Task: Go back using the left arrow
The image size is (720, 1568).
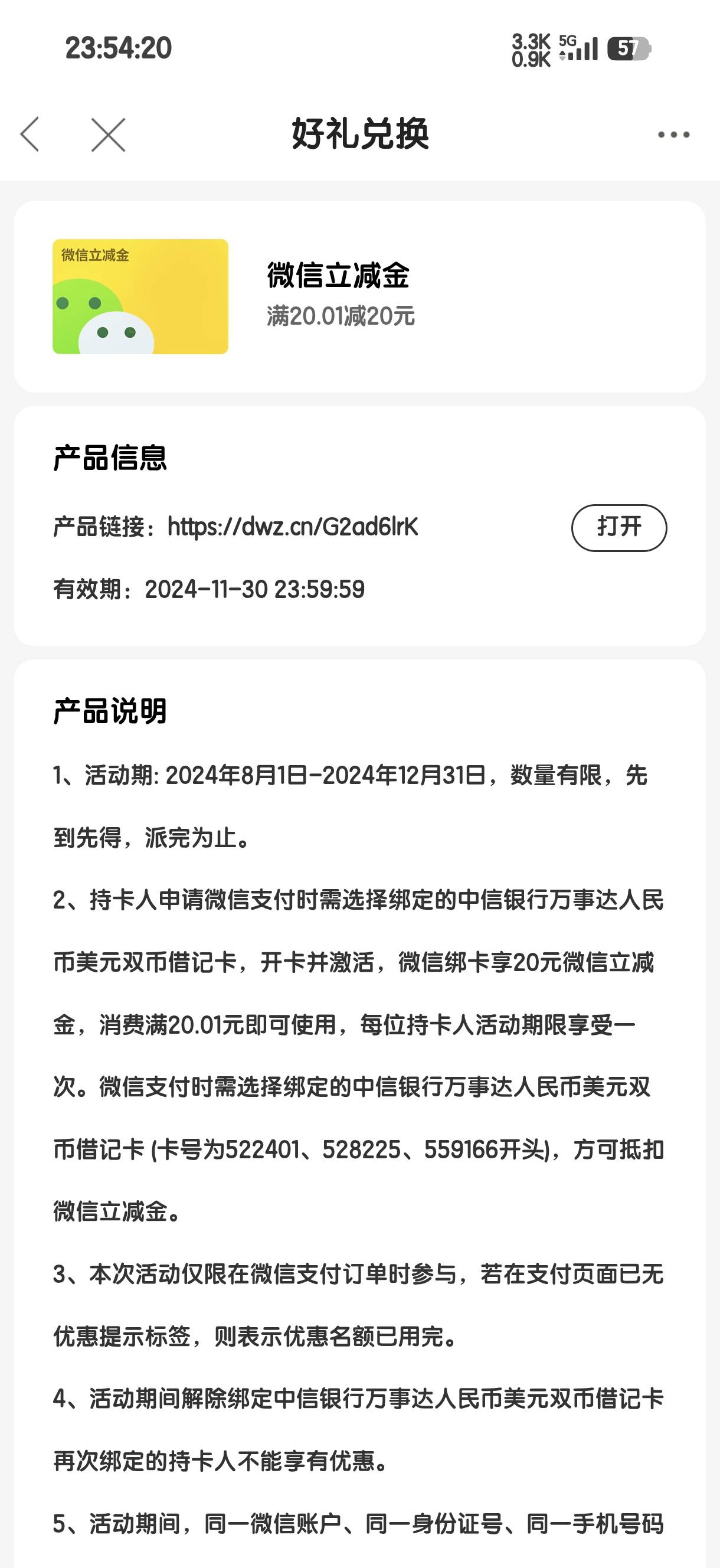Action: click(x=30, y=134)
